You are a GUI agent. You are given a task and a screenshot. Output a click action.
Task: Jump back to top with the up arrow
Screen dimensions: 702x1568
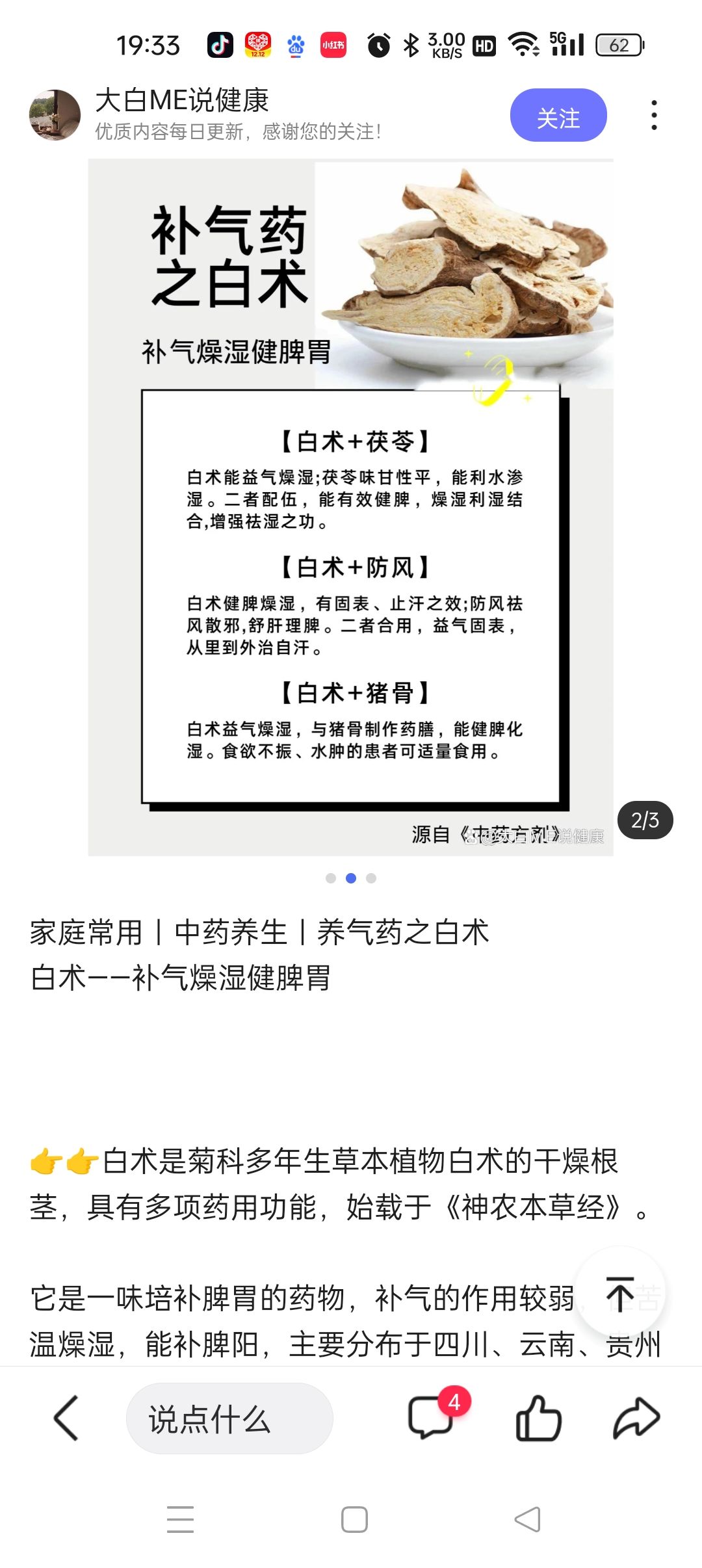click(x=619, y=1294)
